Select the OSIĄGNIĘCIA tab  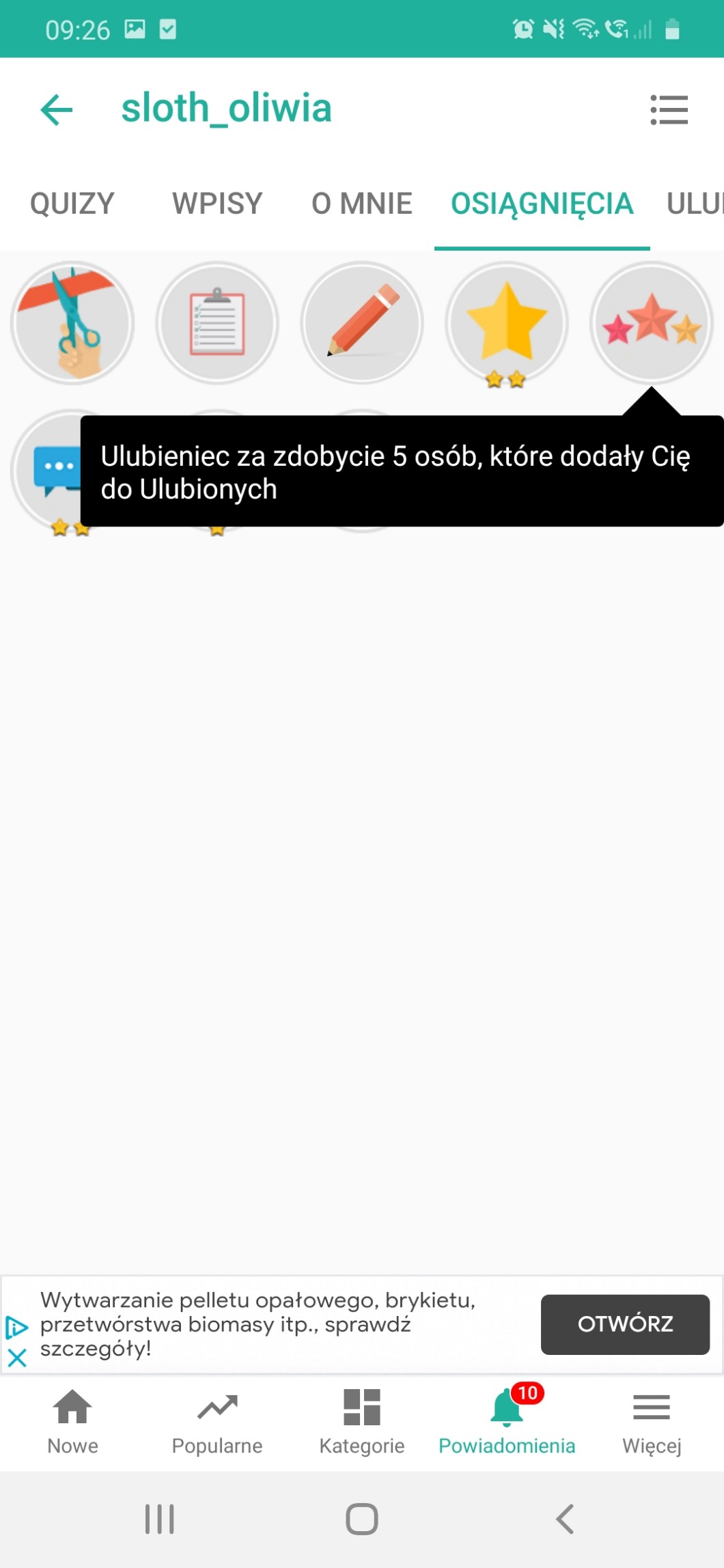(542, 204)
